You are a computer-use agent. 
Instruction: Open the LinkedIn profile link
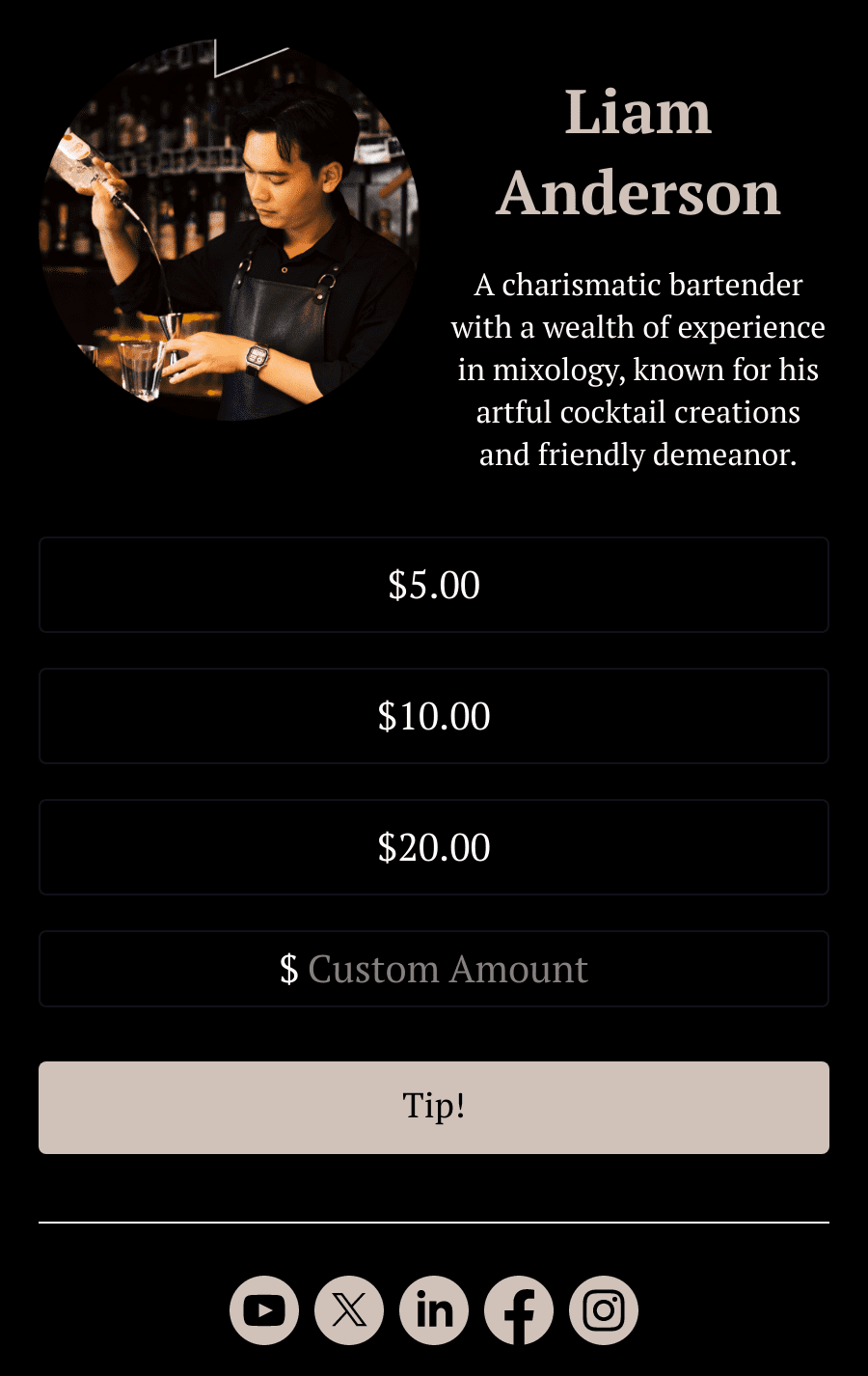434,1310
